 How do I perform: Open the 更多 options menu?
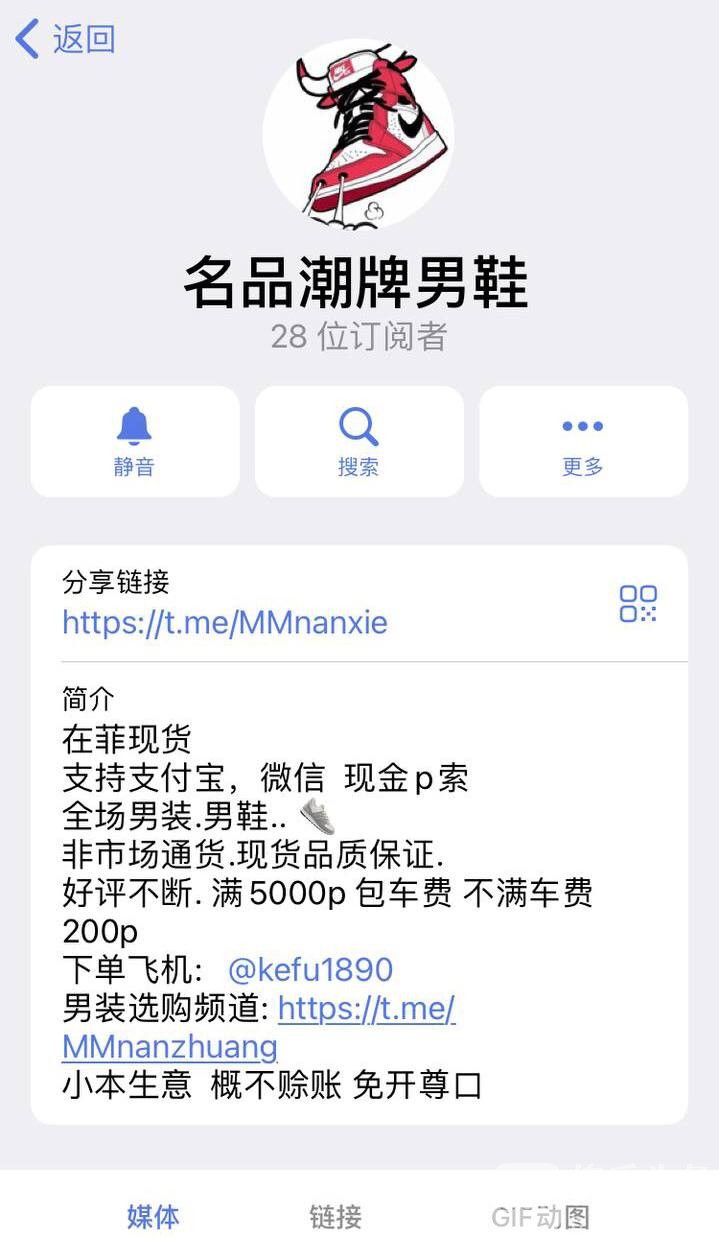(x=583, y=441)
